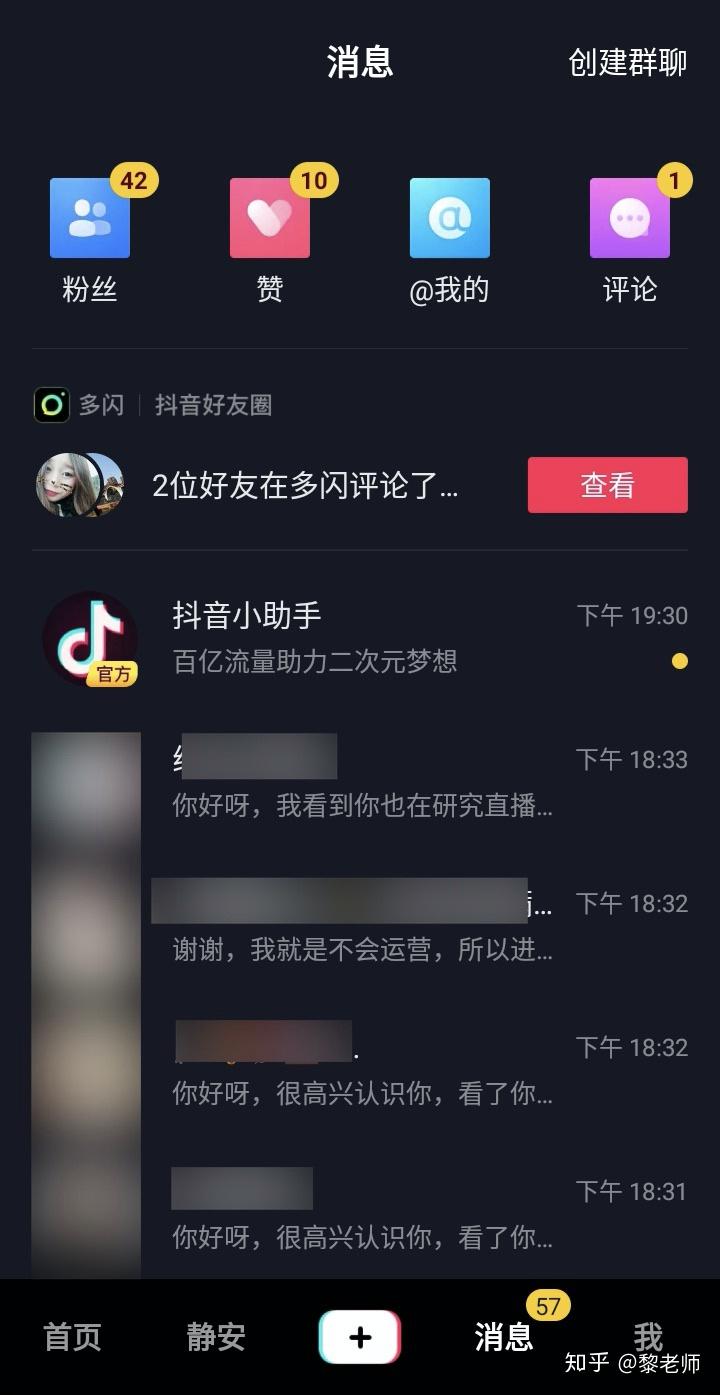
Task: Tap the 42 badge on 粉丝
Action: (x=133, y=180)
